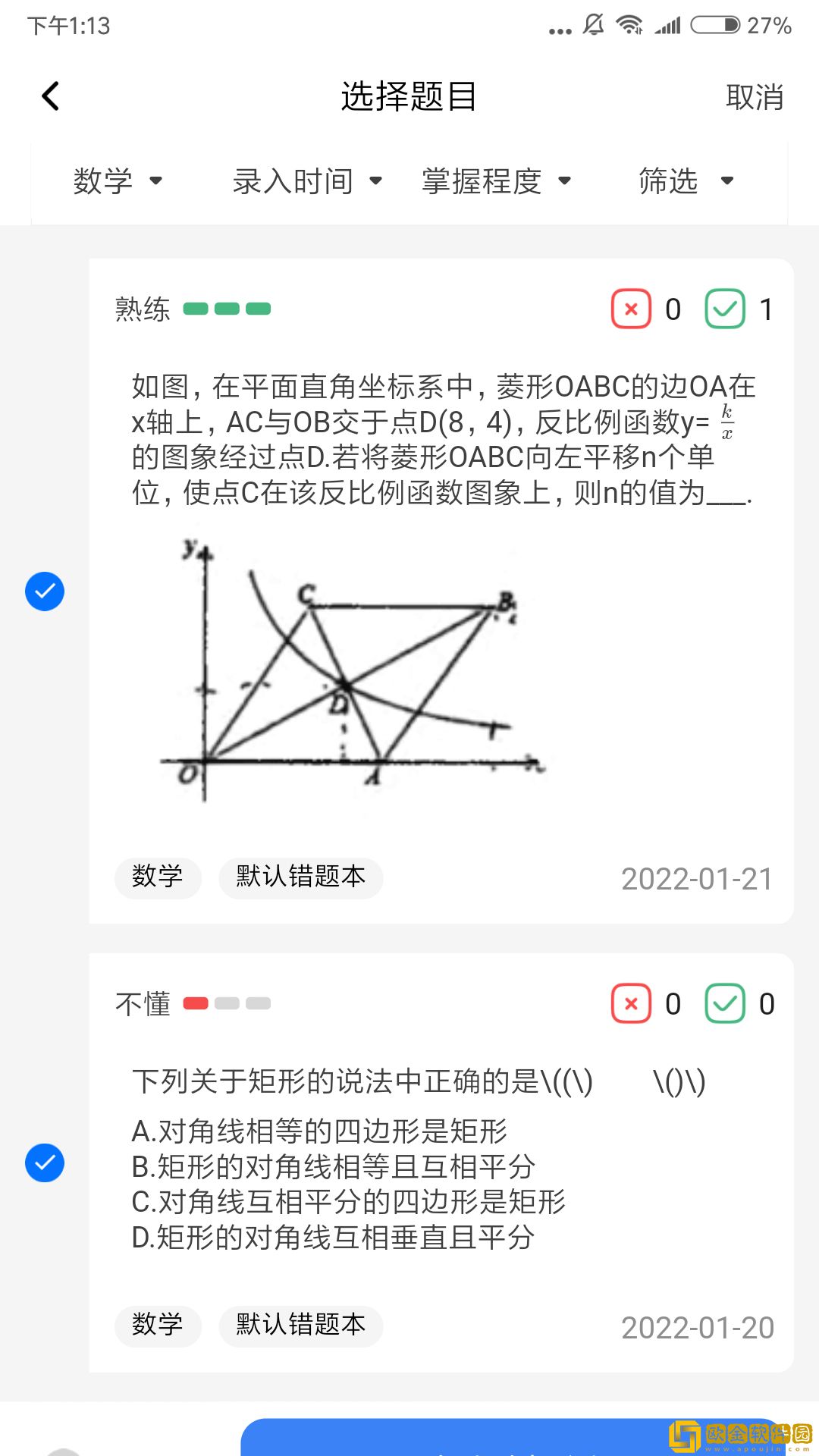Image resolution: width=819 pixels, height=1456 pixels.
Task: Tap the red mastery bar under 不懂
Action: tap(196, 1003)
